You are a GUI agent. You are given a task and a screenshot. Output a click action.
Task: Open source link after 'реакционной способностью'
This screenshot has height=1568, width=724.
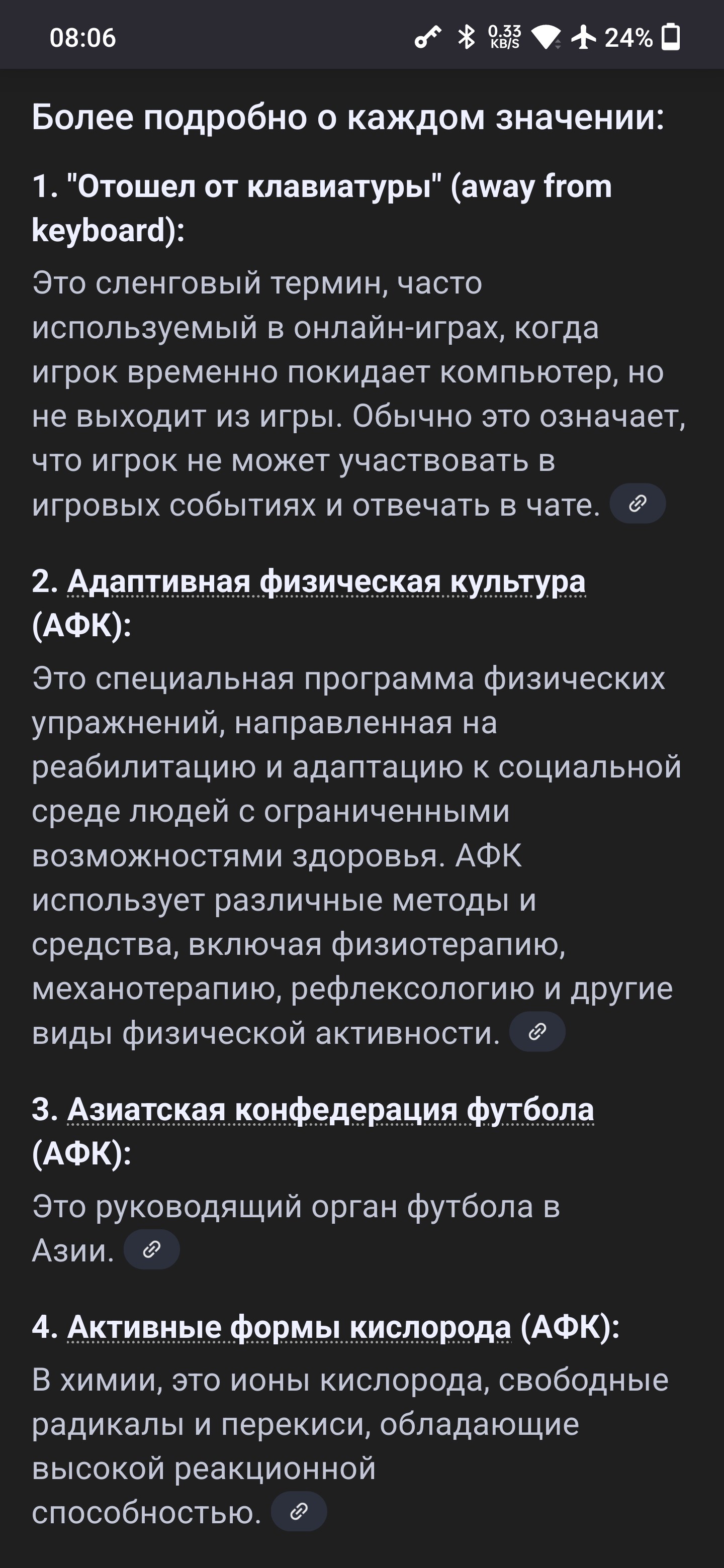299,1511
